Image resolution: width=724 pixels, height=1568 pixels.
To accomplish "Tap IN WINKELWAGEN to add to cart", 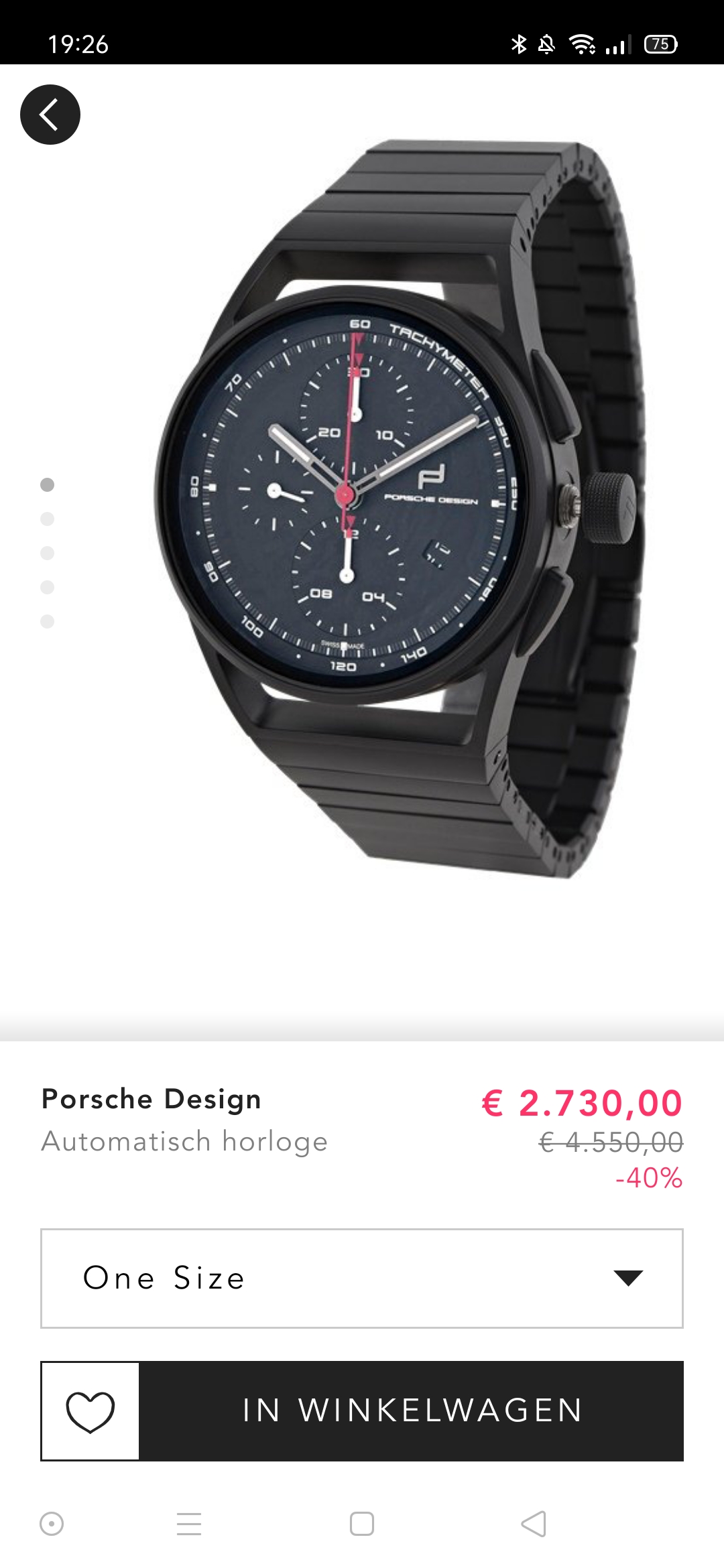I will pyautogui.click(x=412, y=1411).
